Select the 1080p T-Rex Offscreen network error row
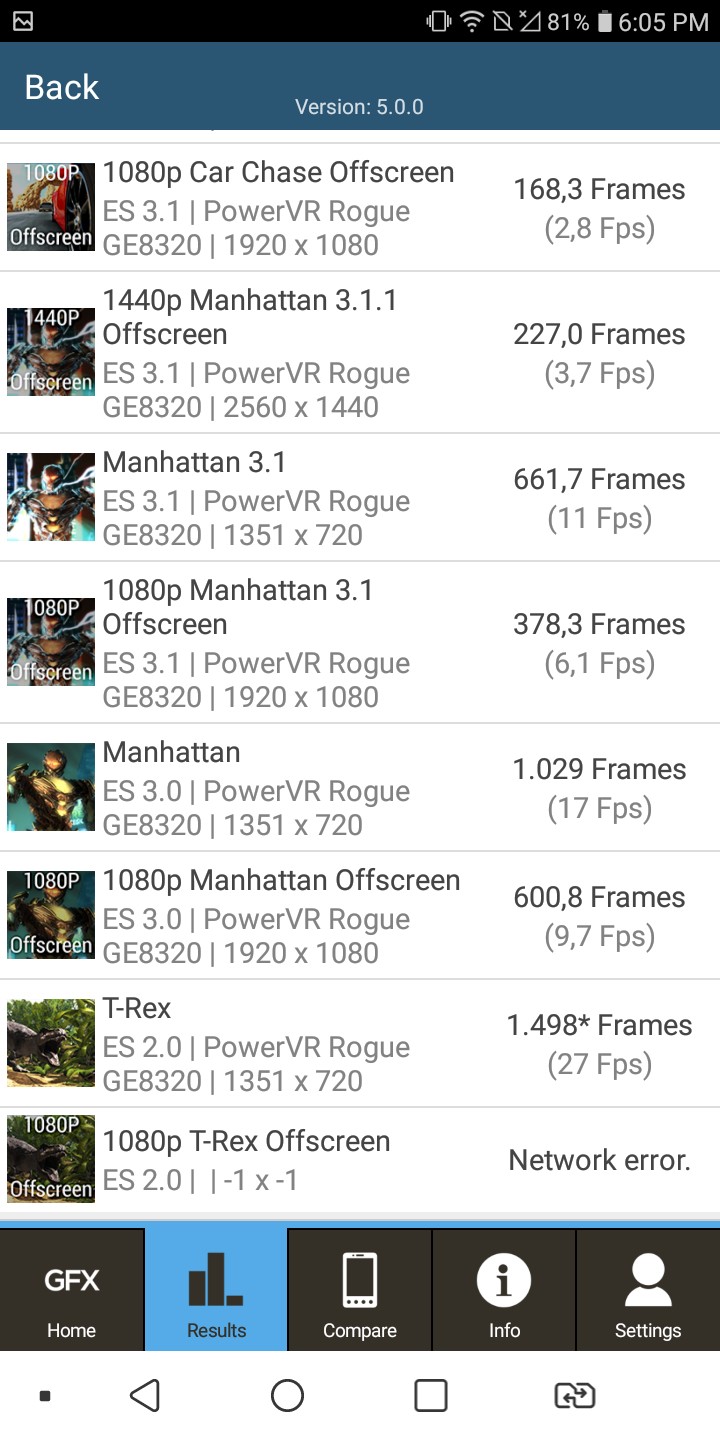 click(360, 1160)
